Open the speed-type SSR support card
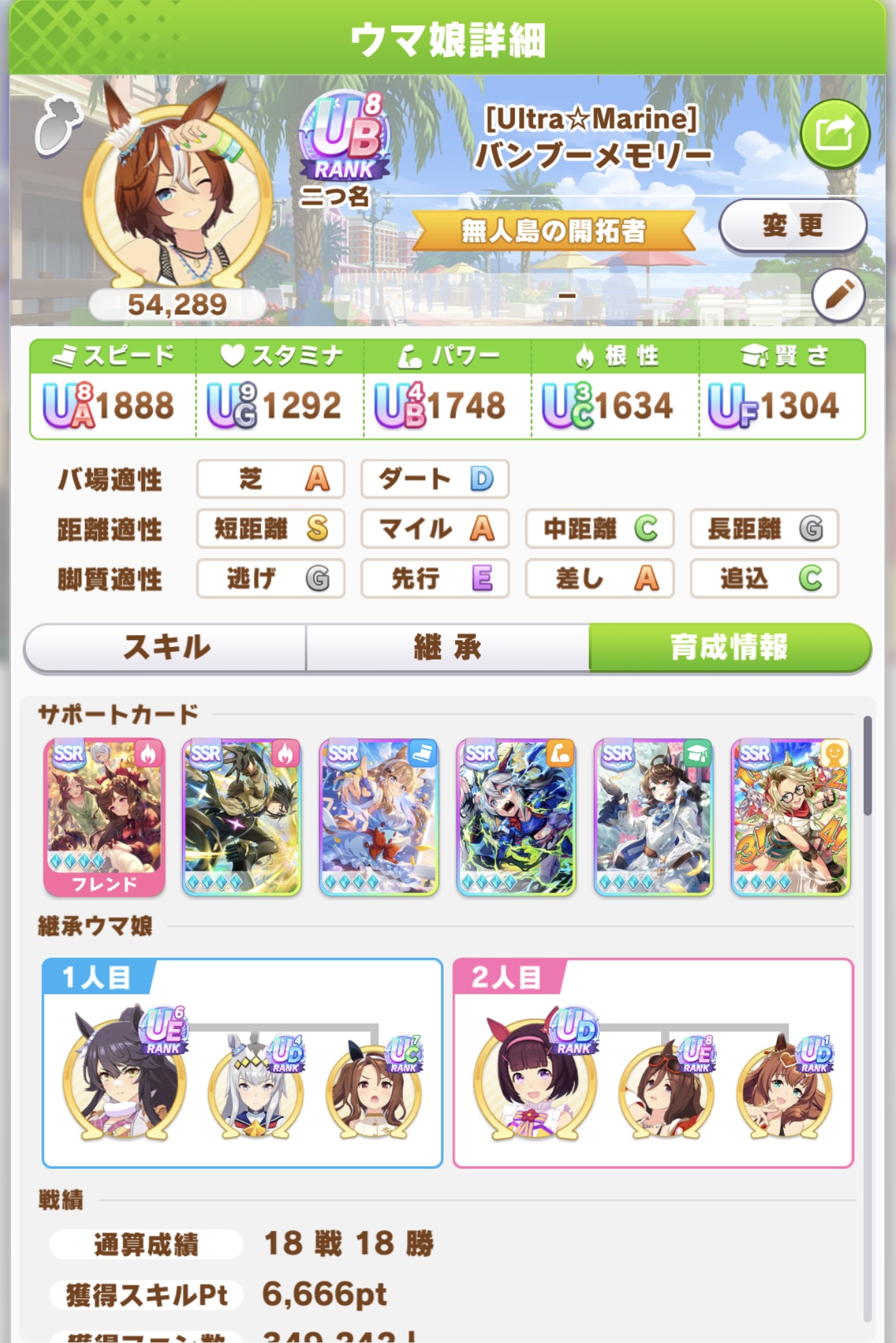896x1343 pixels. (379, 818)
